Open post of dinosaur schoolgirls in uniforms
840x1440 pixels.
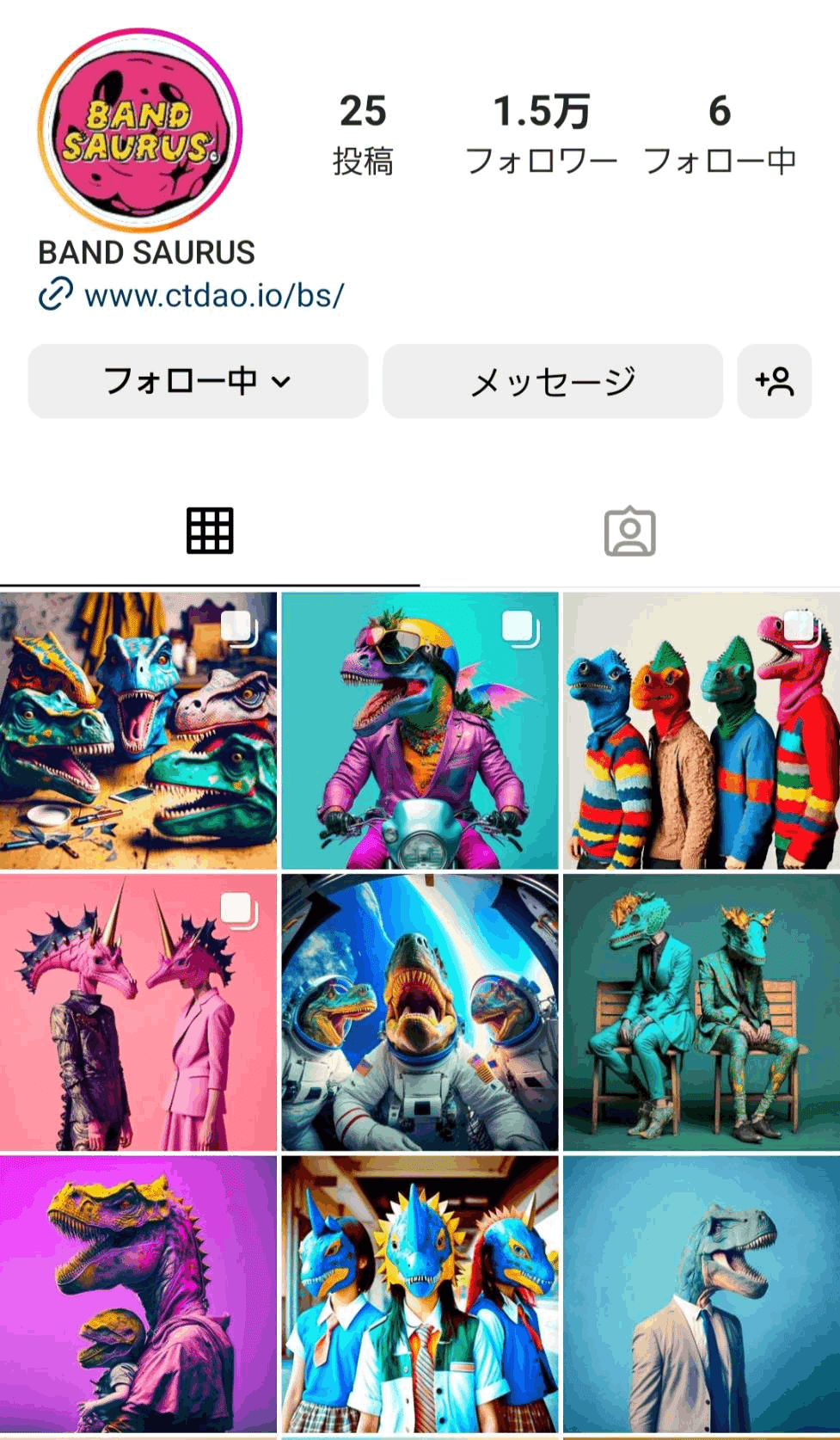420,1293
